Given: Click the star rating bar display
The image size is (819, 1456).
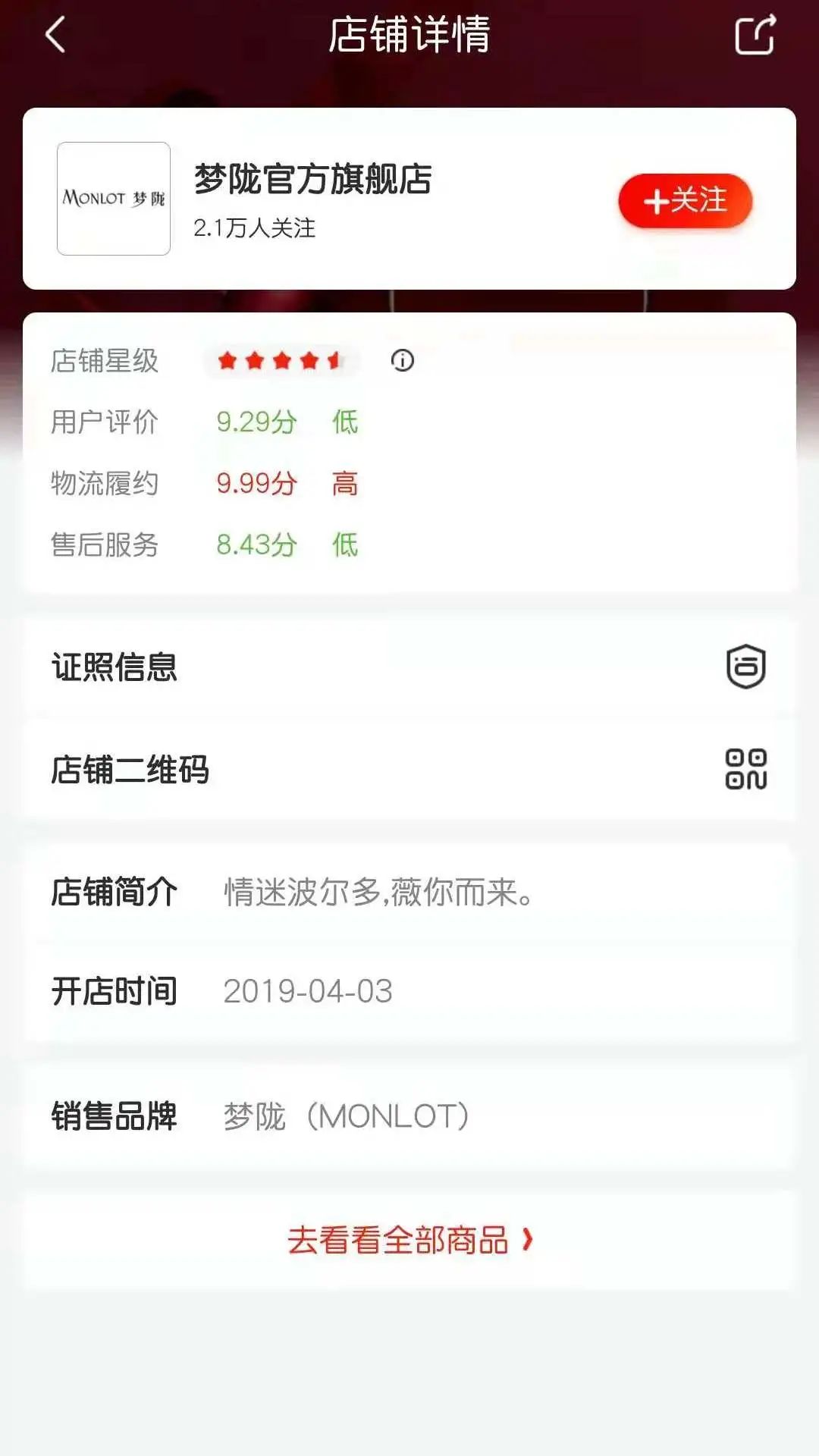Looking at the screenshot, I should pyautogui.click(x=278, y=360).
